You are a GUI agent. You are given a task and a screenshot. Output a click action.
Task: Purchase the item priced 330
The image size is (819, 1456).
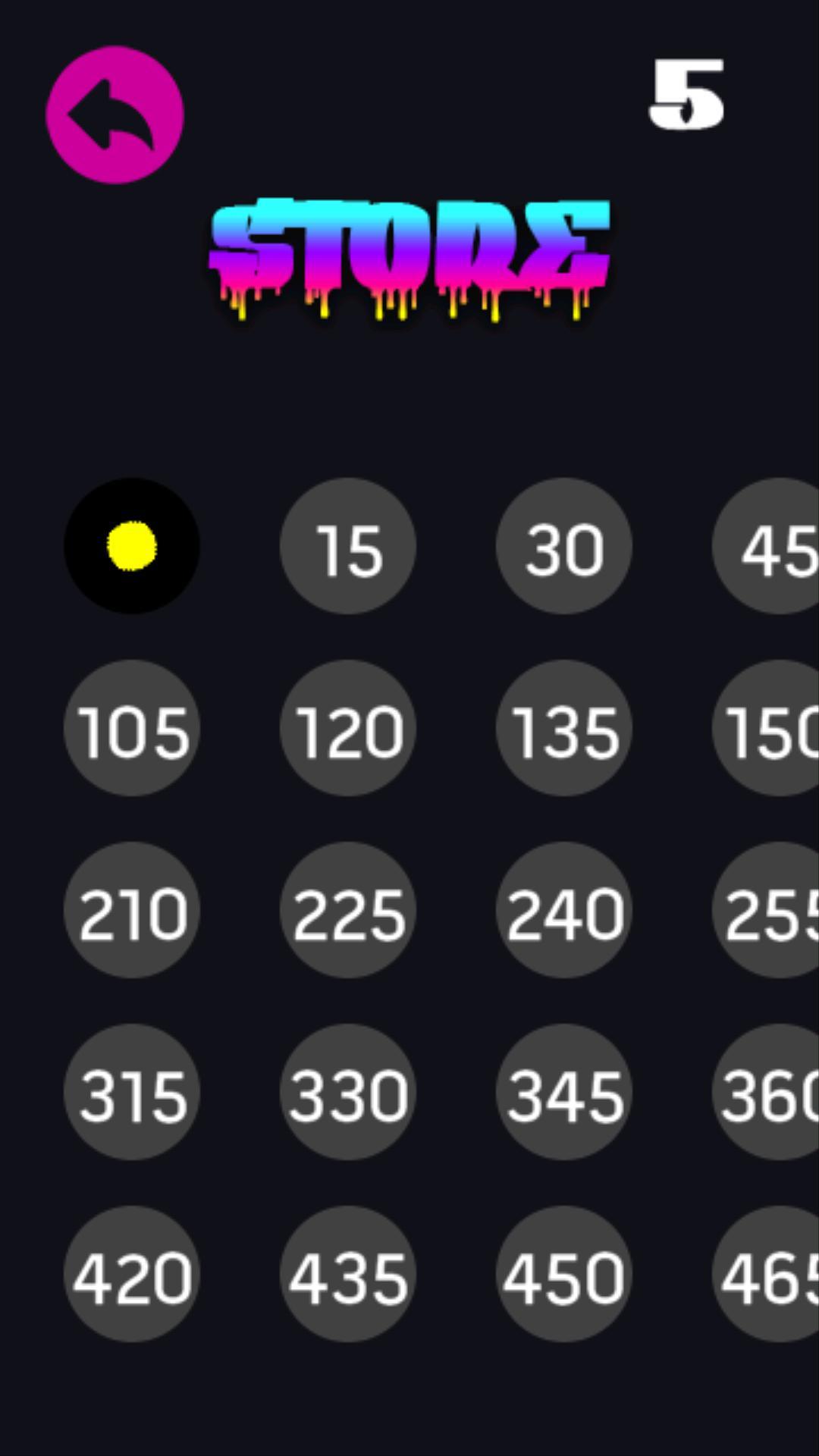click(348, 1092)
